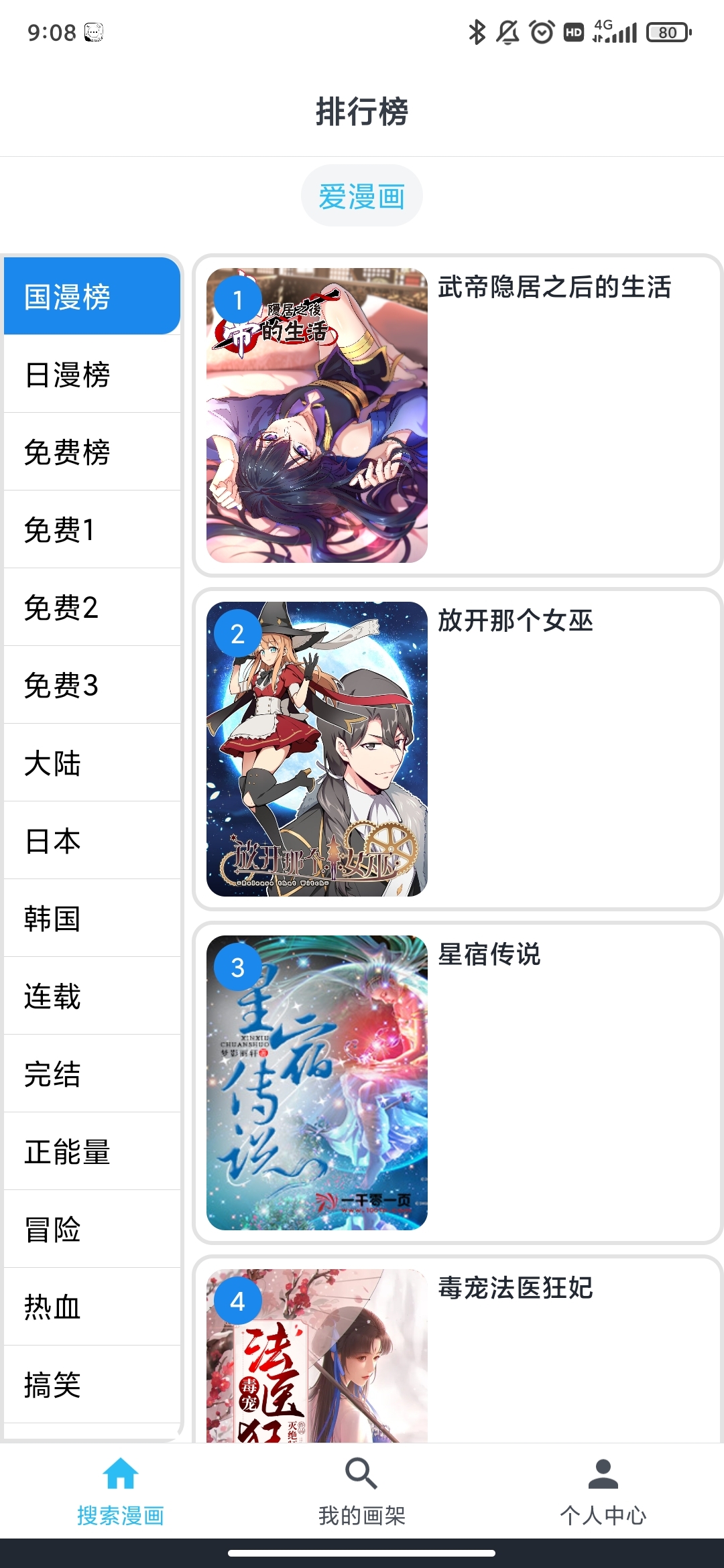The width and height of the screenshot is (724, 1568).
Task: View the 连载 ongoing comics
Action: click(92, 996)
